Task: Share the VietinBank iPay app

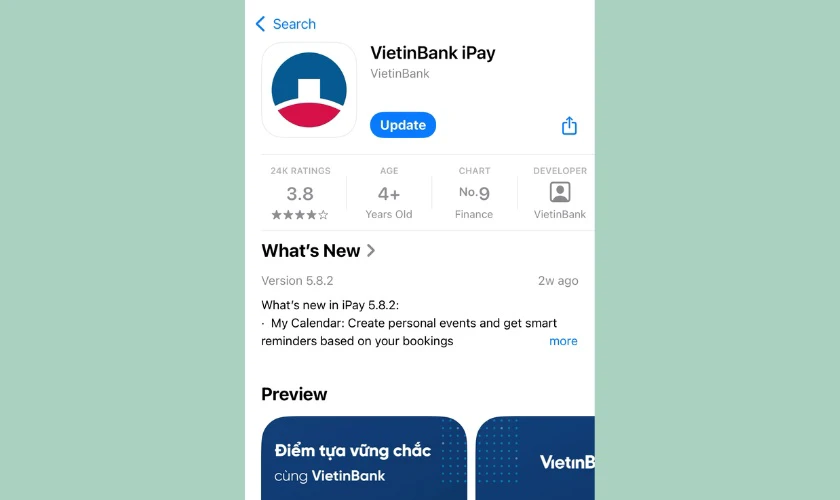Action: [x=569, y=126]
